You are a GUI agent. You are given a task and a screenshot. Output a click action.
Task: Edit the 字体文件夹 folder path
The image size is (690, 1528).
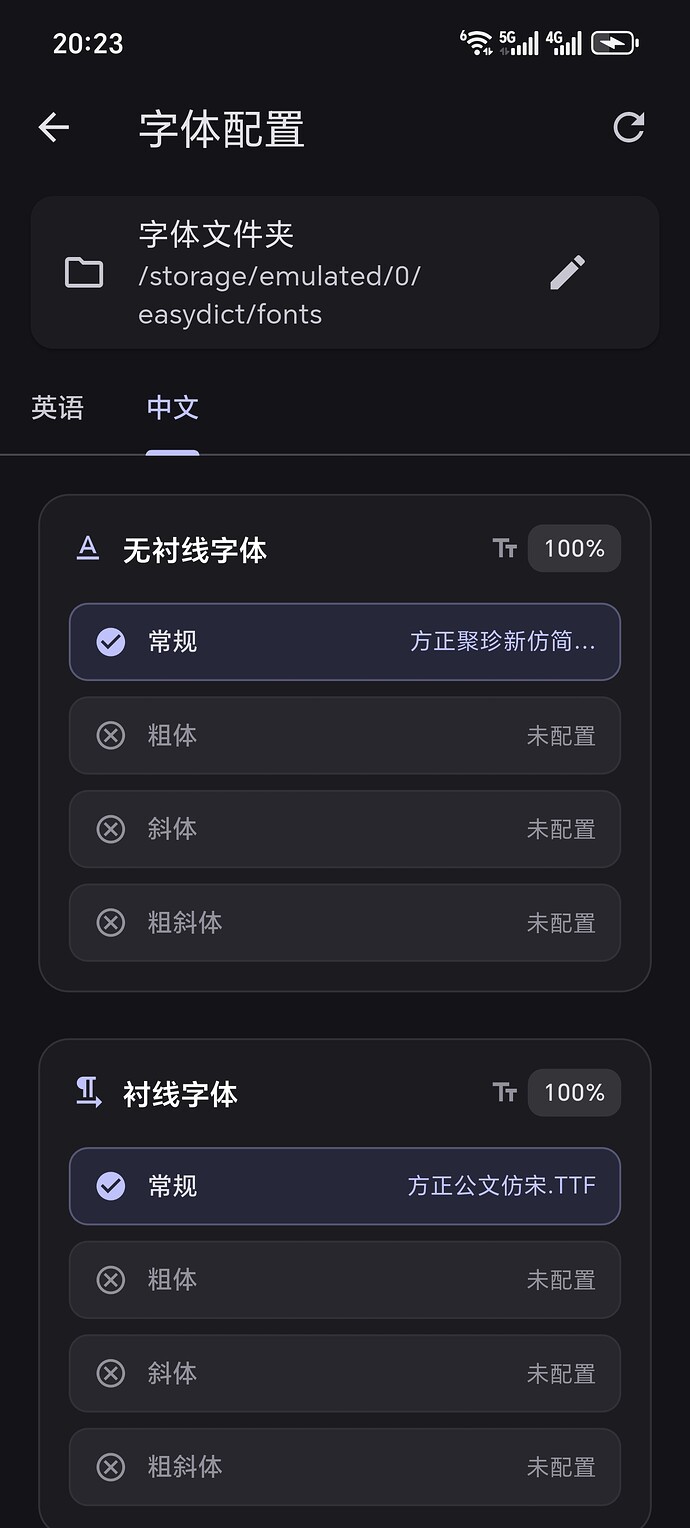(x=567, y=273)
